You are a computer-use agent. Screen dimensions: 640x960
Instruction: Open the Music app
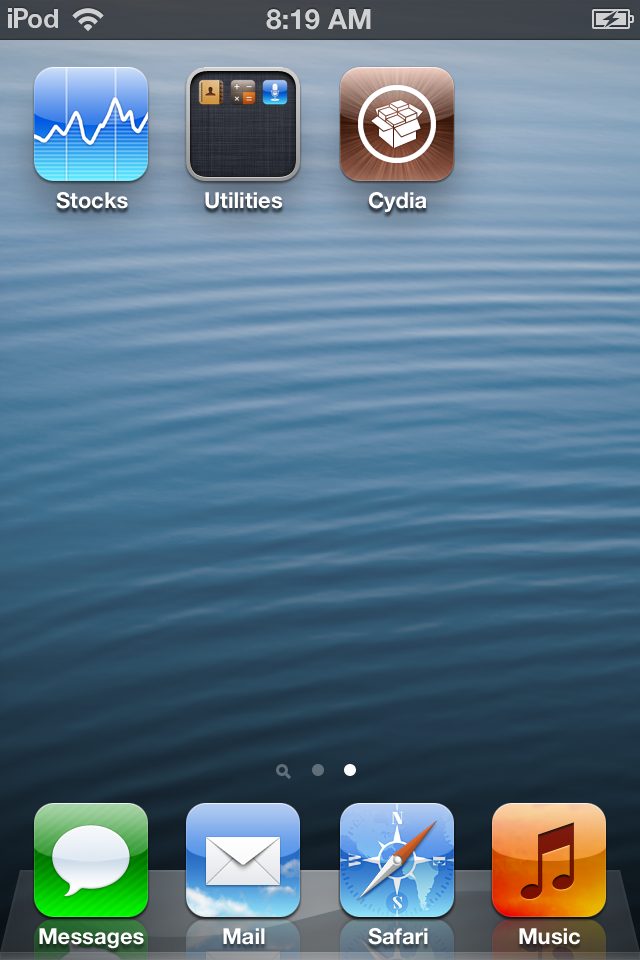[549, 861]
